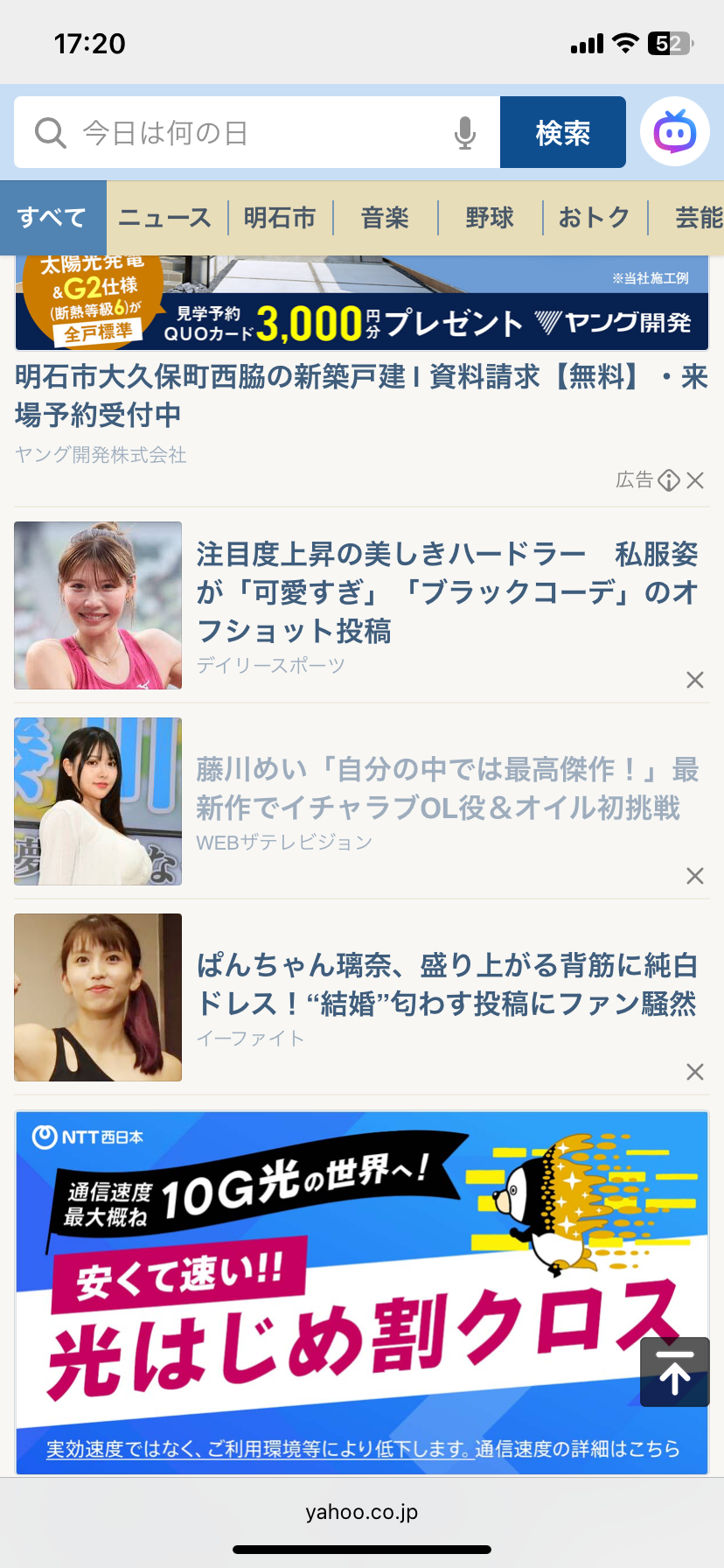The image size is (724, 1568).
Task: Open the ぱんちゃん璃奈 article
Action: (x=446, y=984)
